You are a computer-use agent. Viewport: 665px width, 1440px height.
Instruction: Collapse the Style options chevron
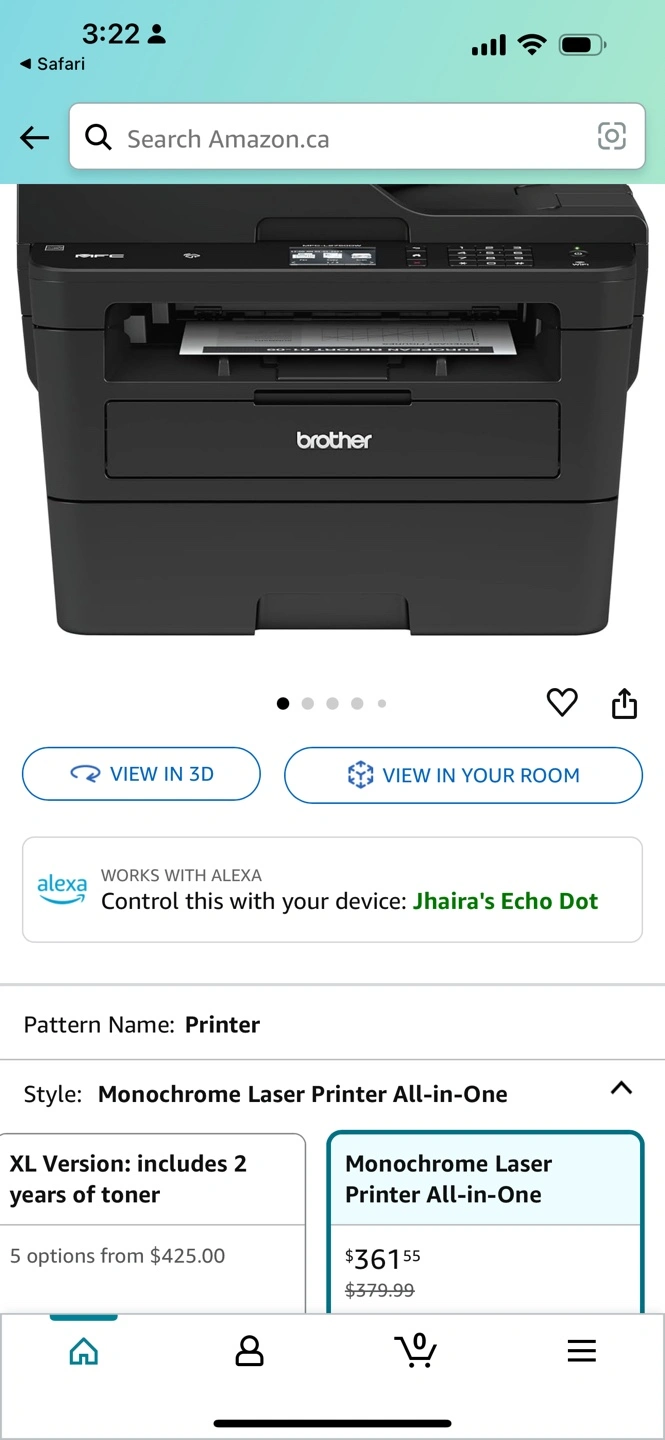[621, 1088]
